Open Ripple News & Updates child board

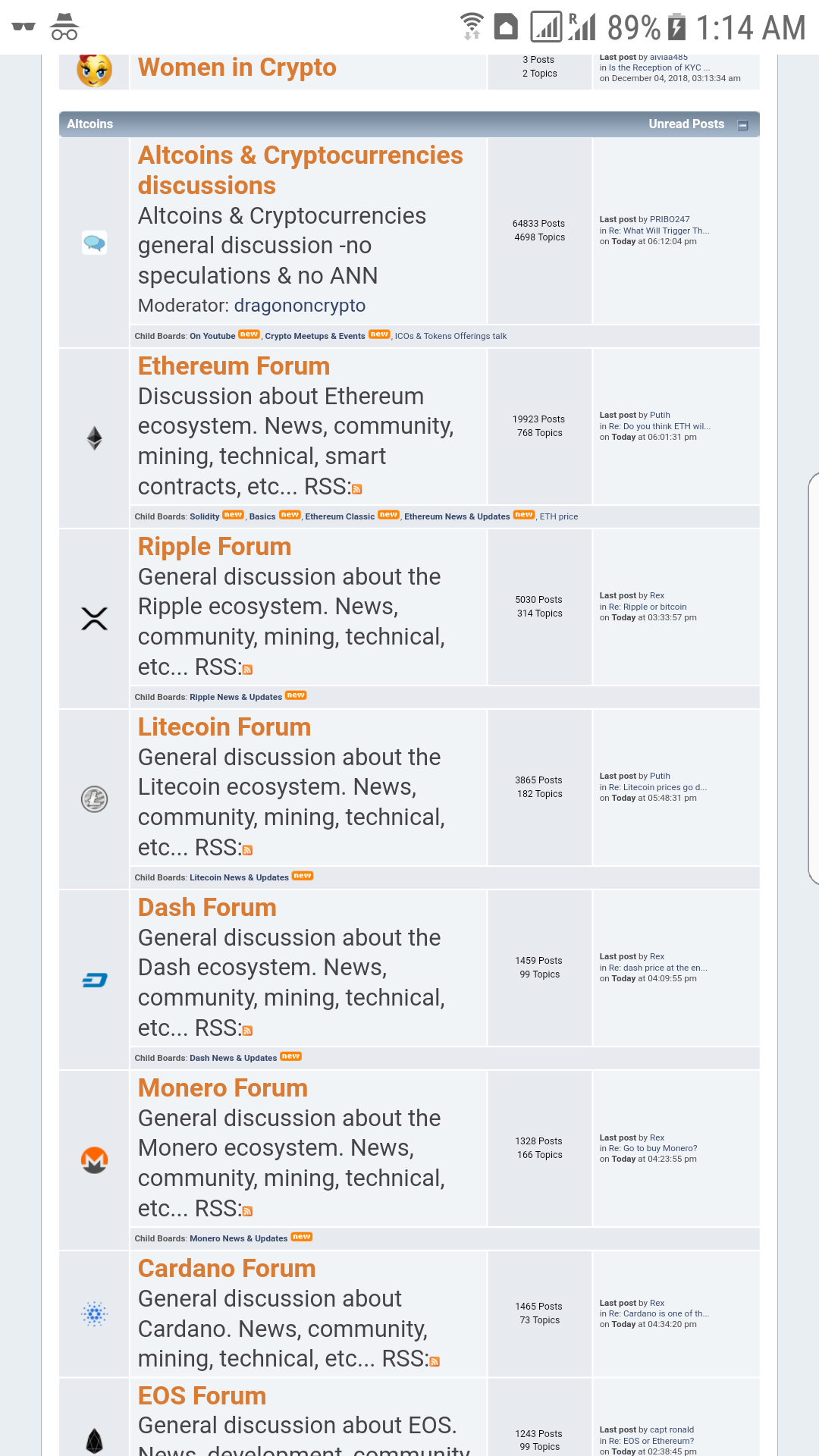(x=236, y=697)
